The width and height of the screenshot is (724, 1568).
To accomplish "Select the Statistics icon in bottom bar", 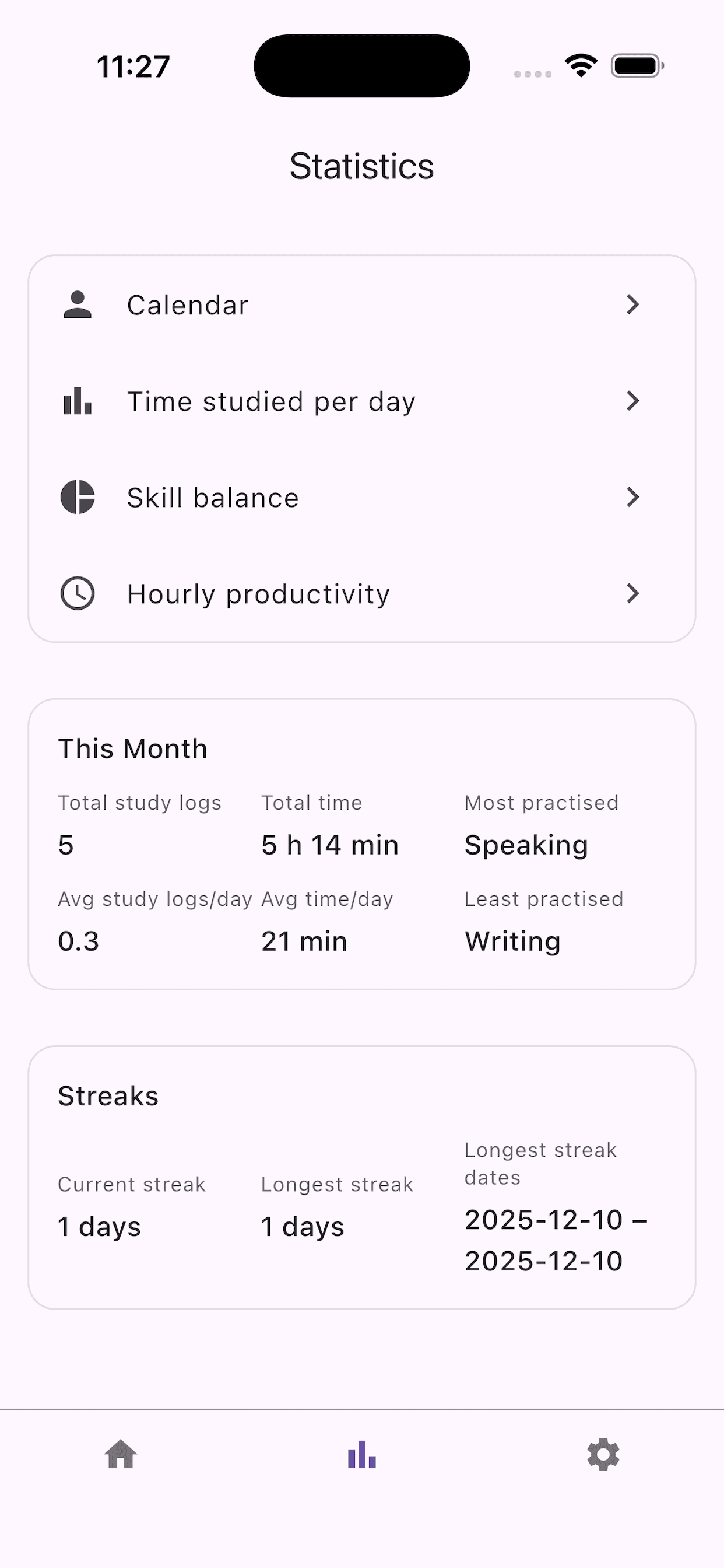I will (361, 1454).
